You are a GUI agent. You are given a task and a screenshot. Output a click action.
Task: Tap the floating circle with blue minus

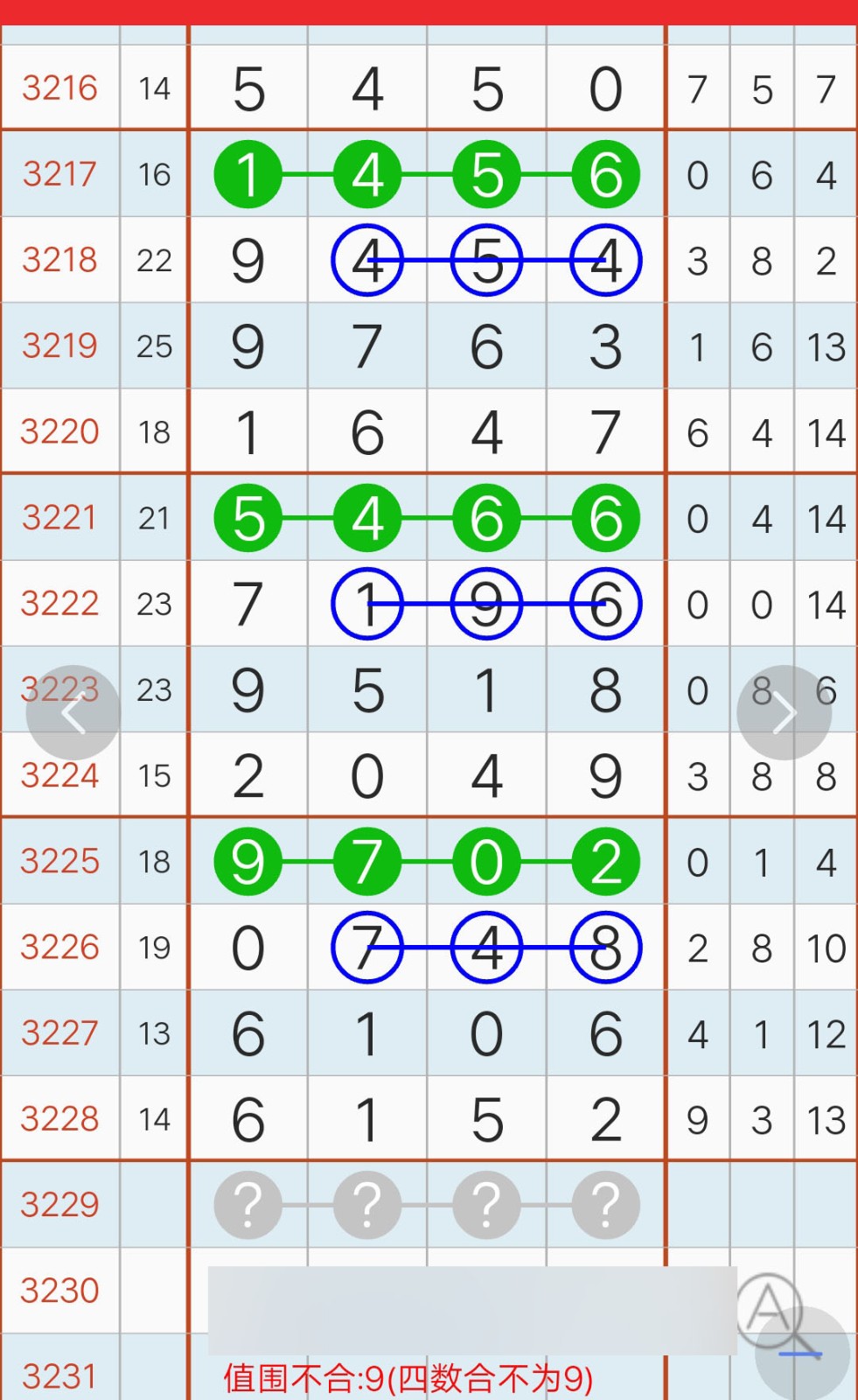tap(802, 1353)
